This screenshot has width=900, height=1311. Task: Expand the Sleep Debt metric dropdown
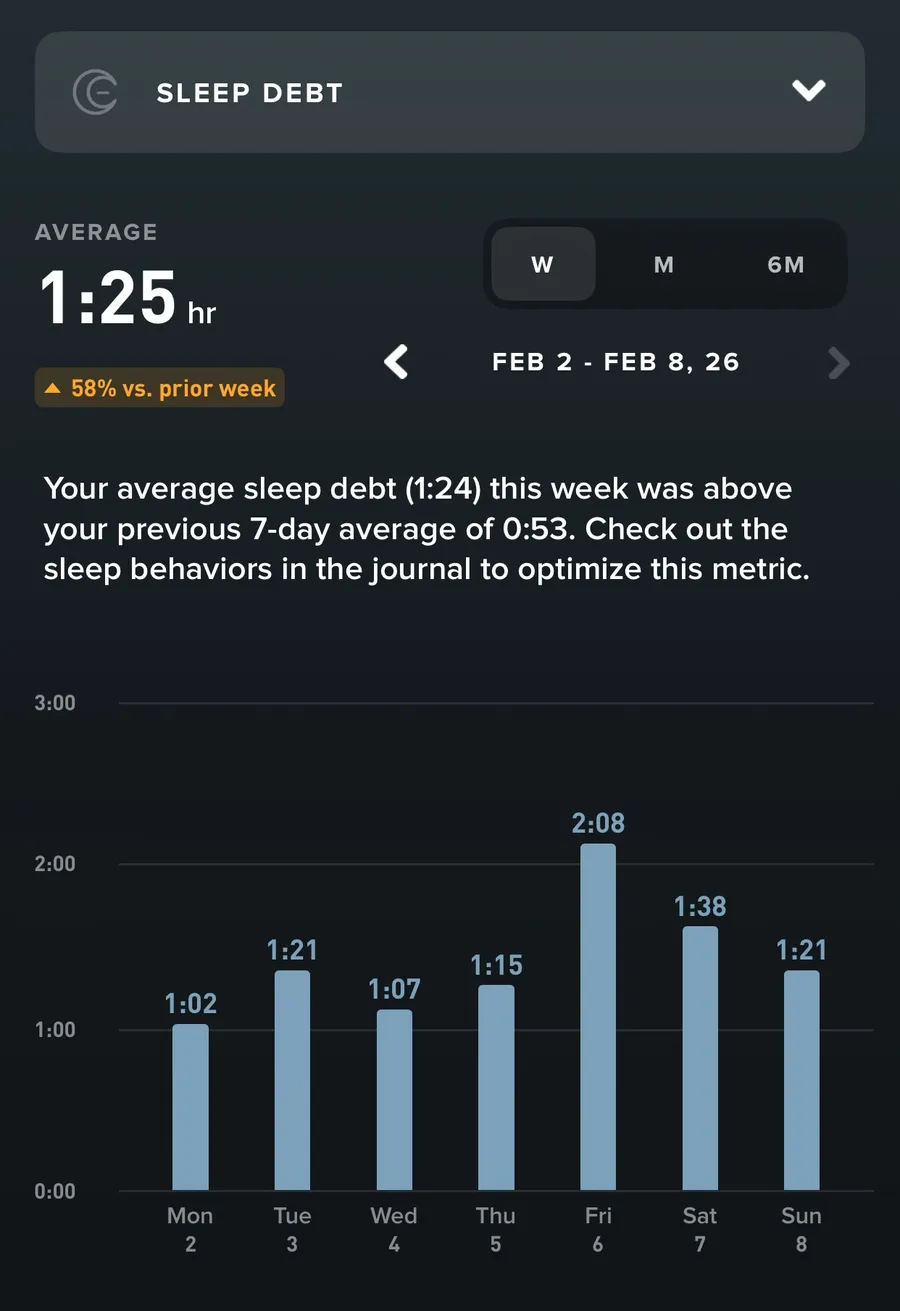point(808,92)
